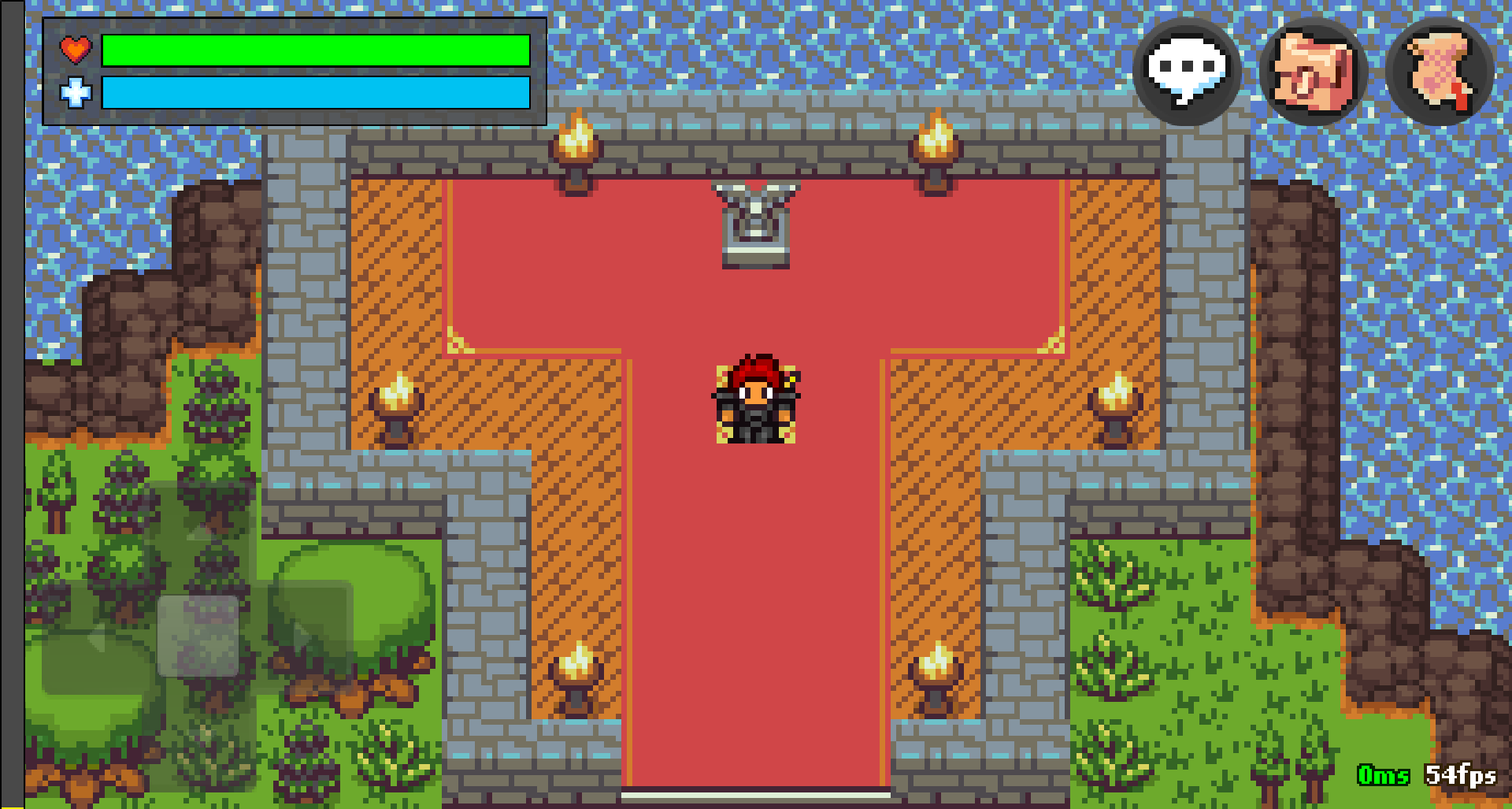Open the quest scroll
Viewport: 1512px width, 809px height.
click(1439, 72)
